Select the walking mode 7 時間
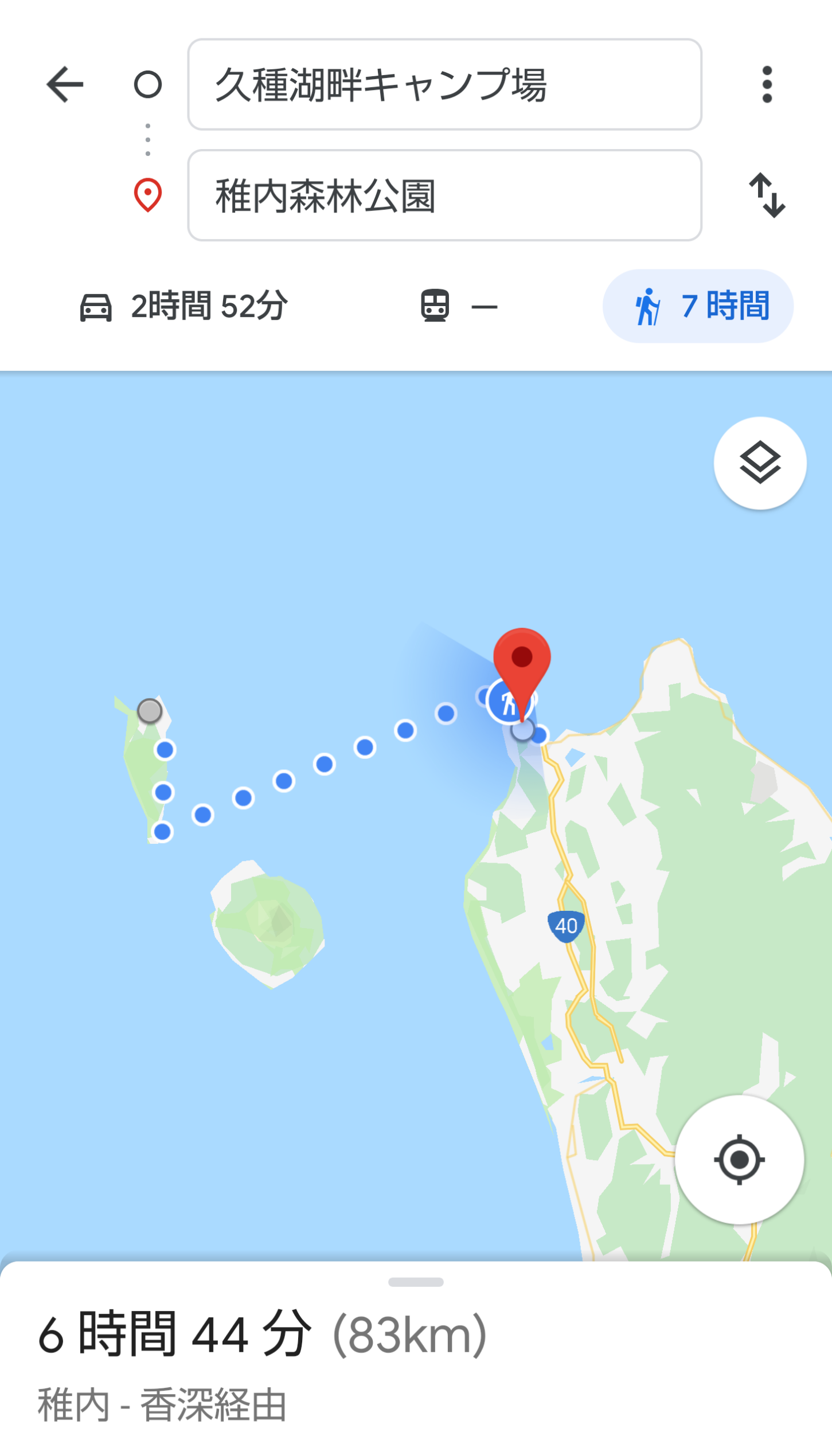 coord(697,306)
